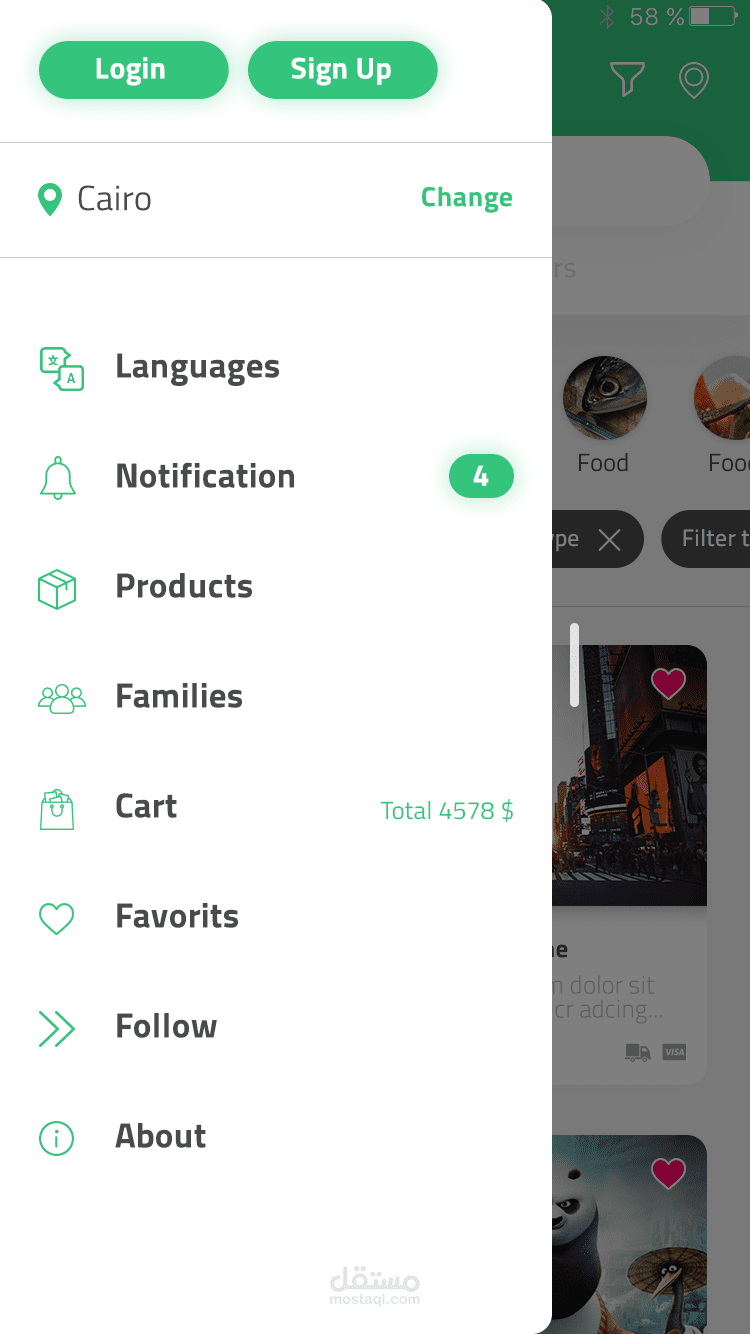Tap the Login button
The width and height of the screenshot is (750, 1334).
[133, 70]
